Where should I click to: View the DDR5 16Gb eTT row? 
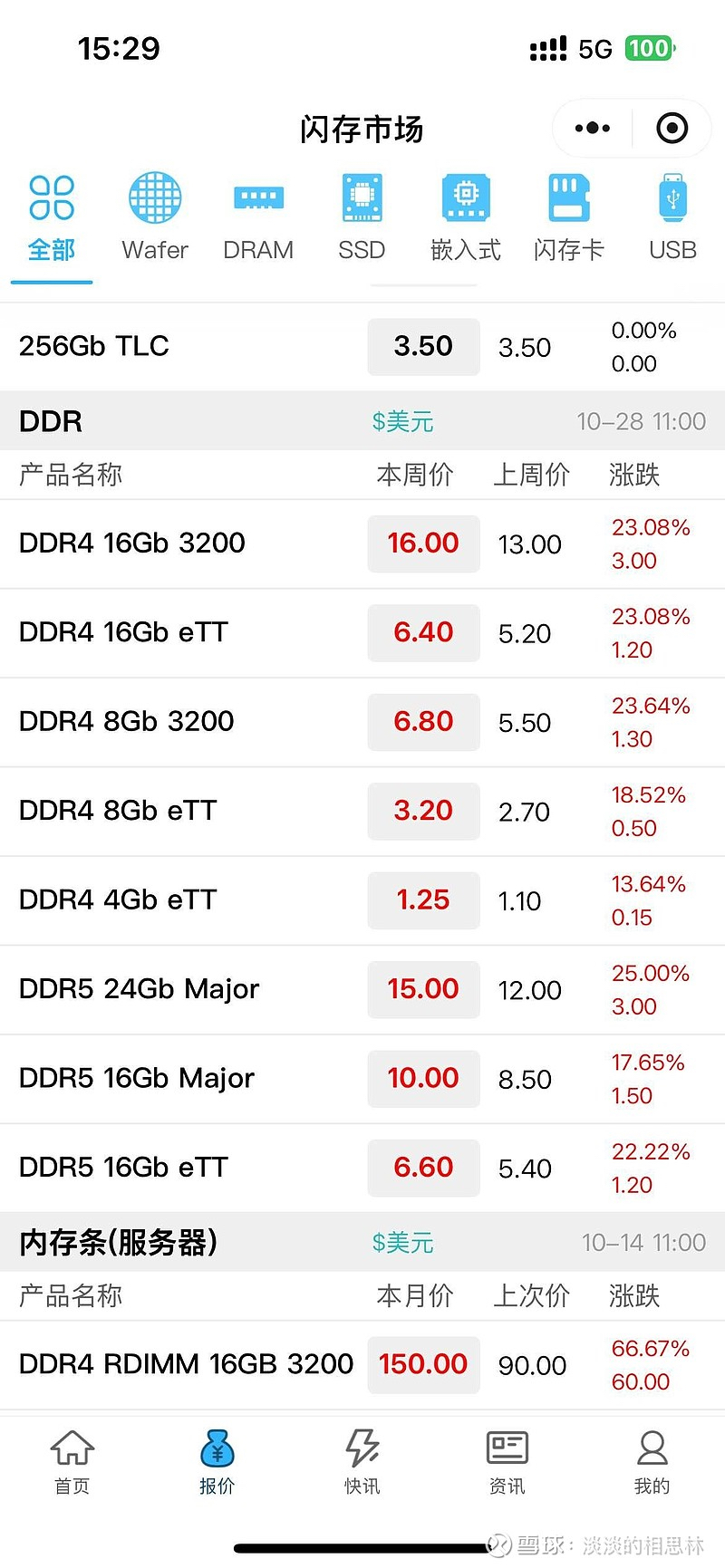(x=362, y=1168)
